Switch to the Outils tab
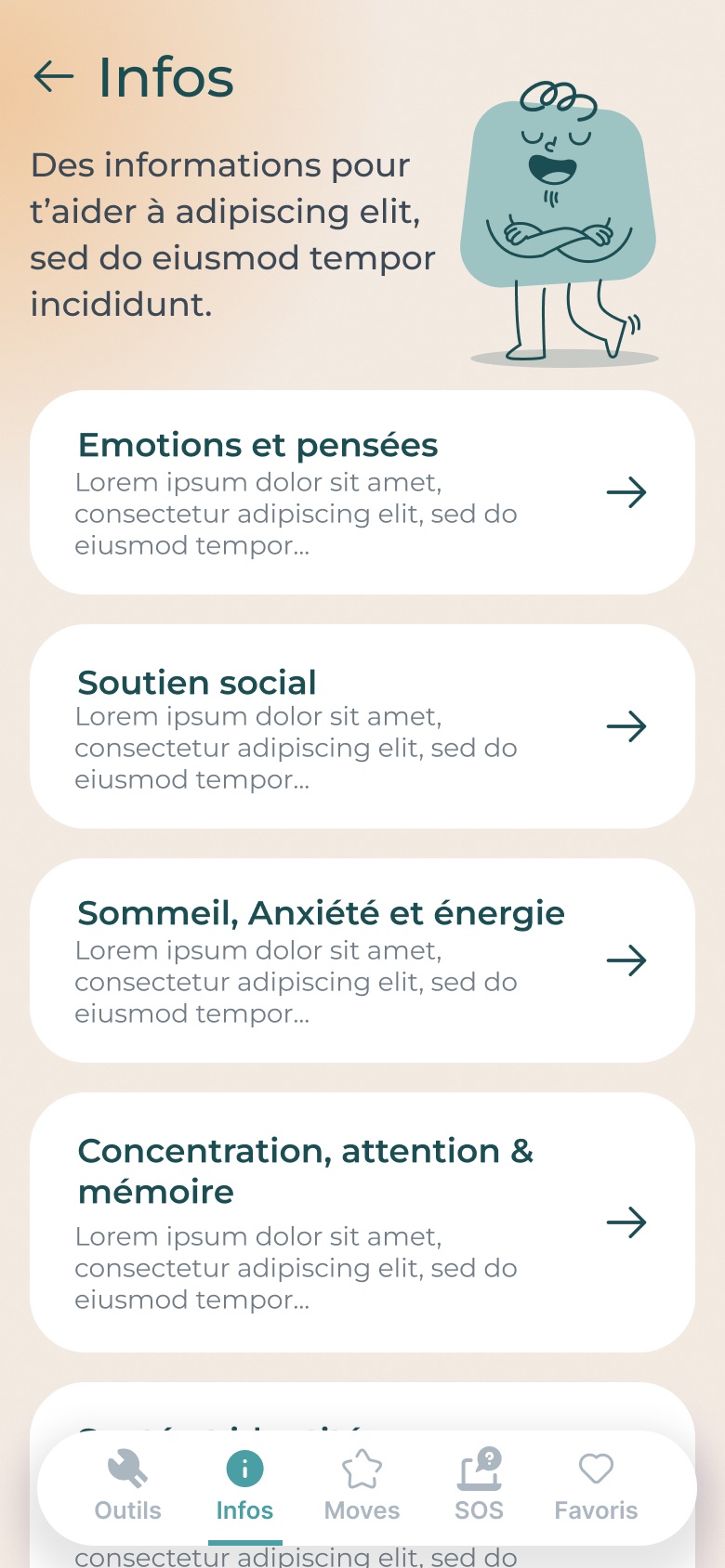 (x=128, y=1486)
